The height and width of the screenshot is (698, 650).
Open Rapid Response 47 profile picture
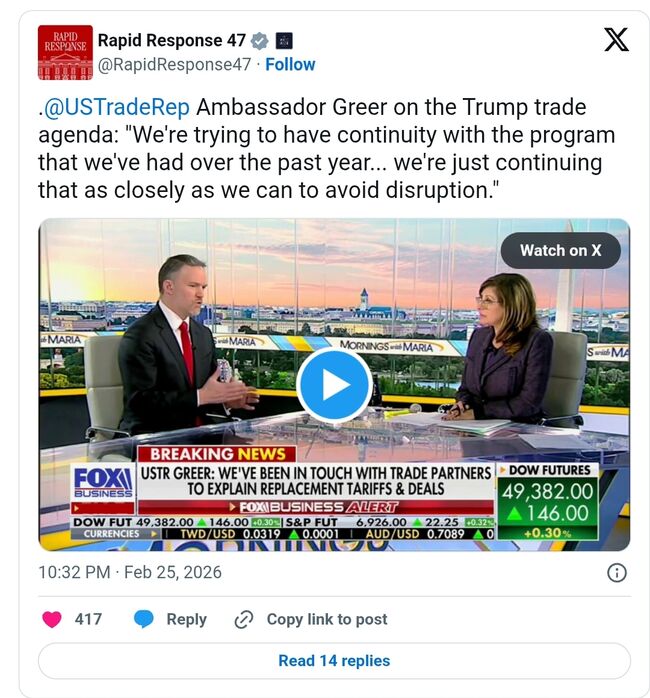[x=65, y=52]
